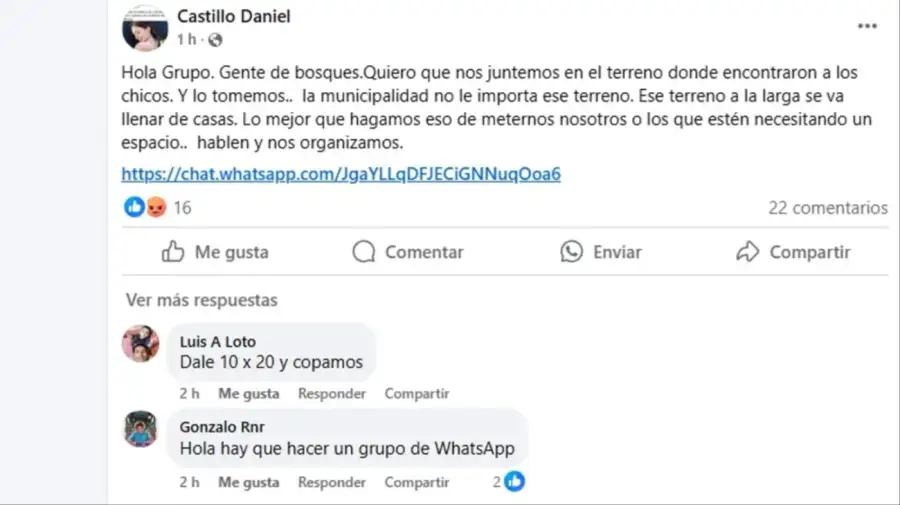Screen dimensions: 900x505
Task: Reply to Gonzalo Rnr's comment
Action: coord(332,482)
